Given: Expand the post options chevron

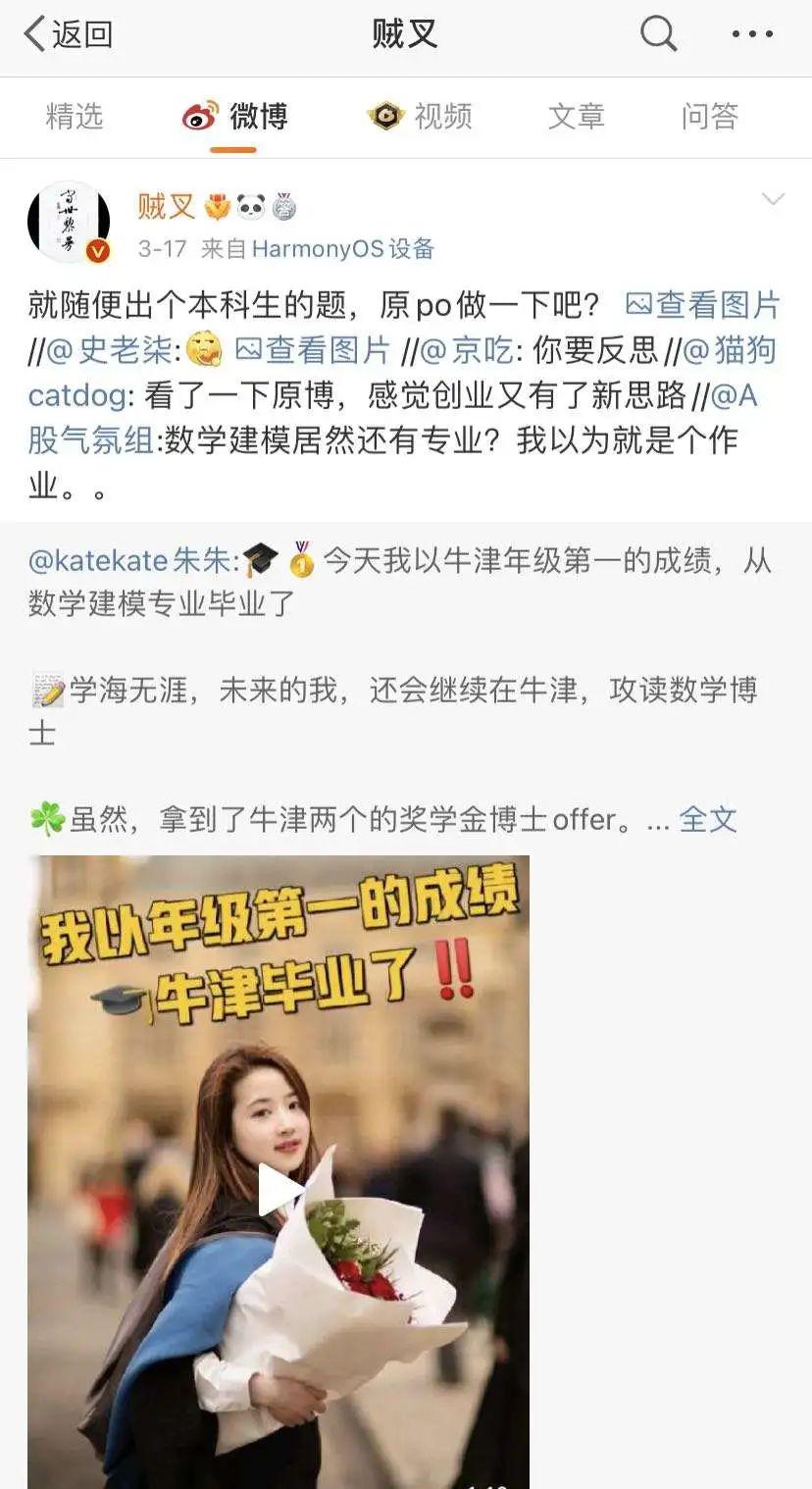Looking at the screenshot, I should point(773,200).
